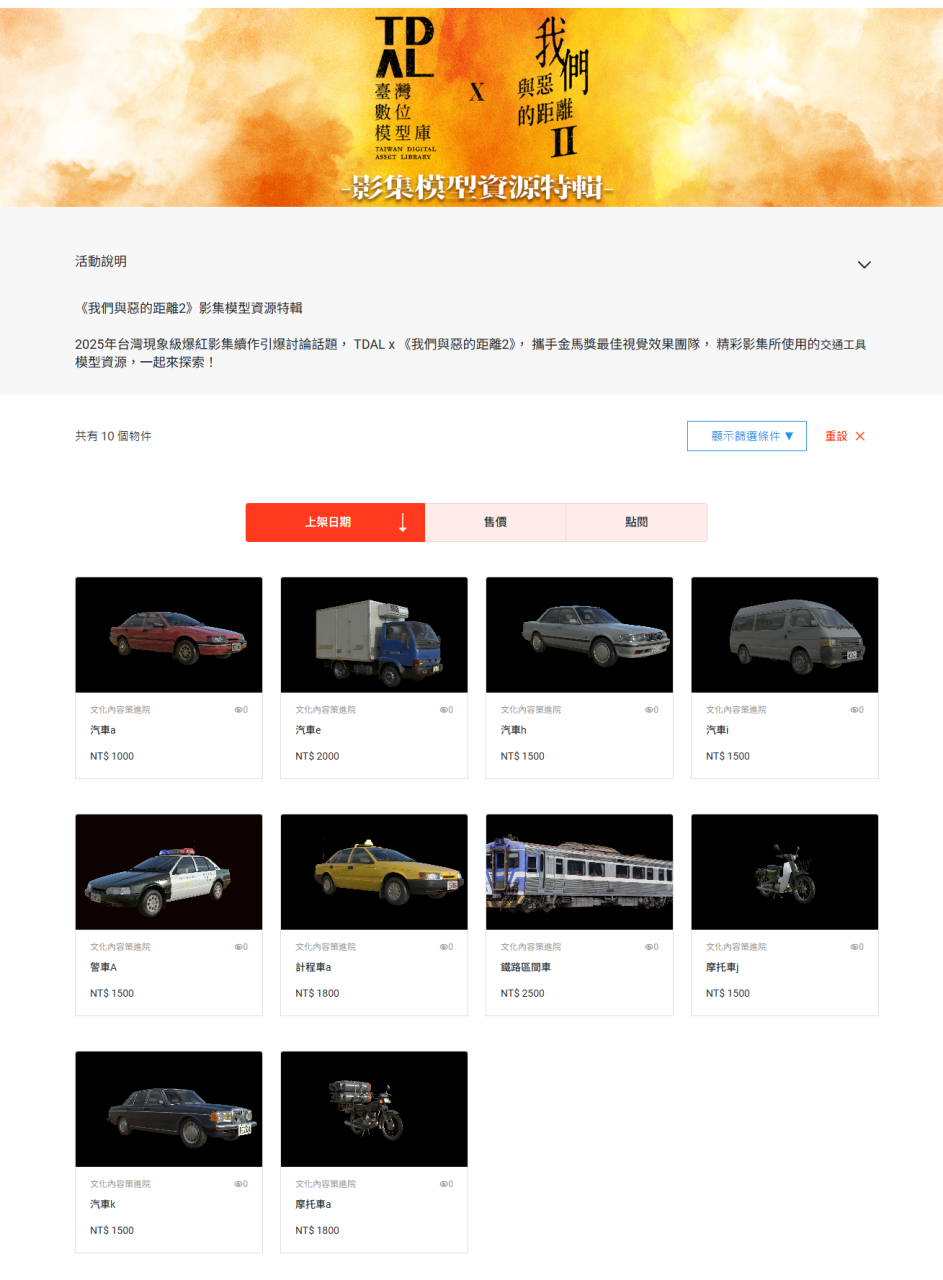Select the 摩托車j model card
Image resolution: width=943 pixels, height=1280 pixels.
[x=784, y=872]
